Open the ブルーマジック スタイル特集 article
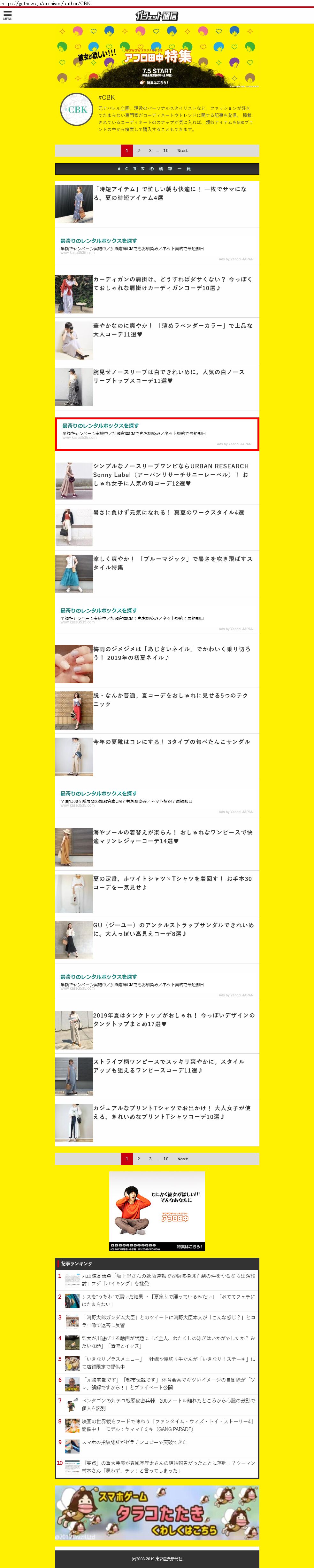 (x=170, y=563)
